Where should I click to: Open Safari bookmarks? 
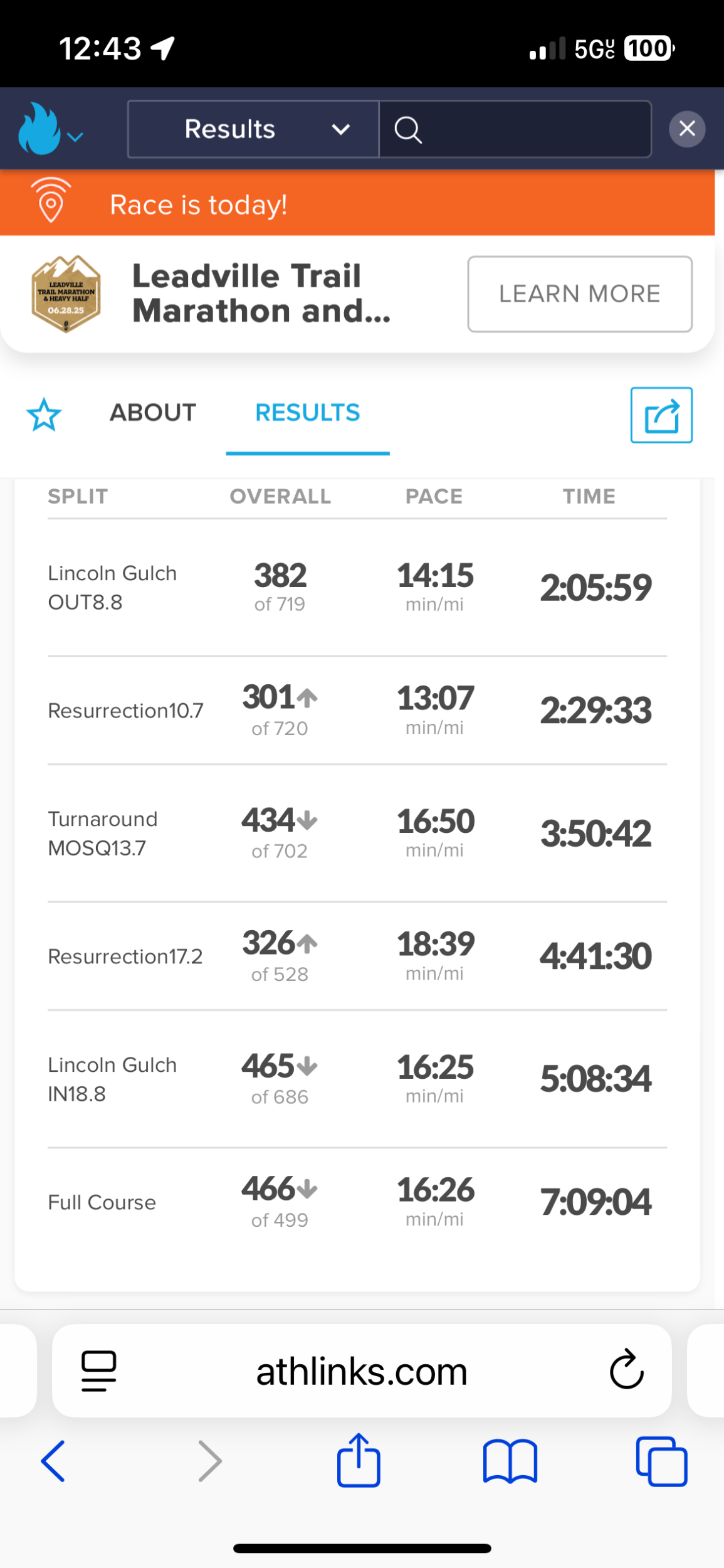coord(510,1461)
